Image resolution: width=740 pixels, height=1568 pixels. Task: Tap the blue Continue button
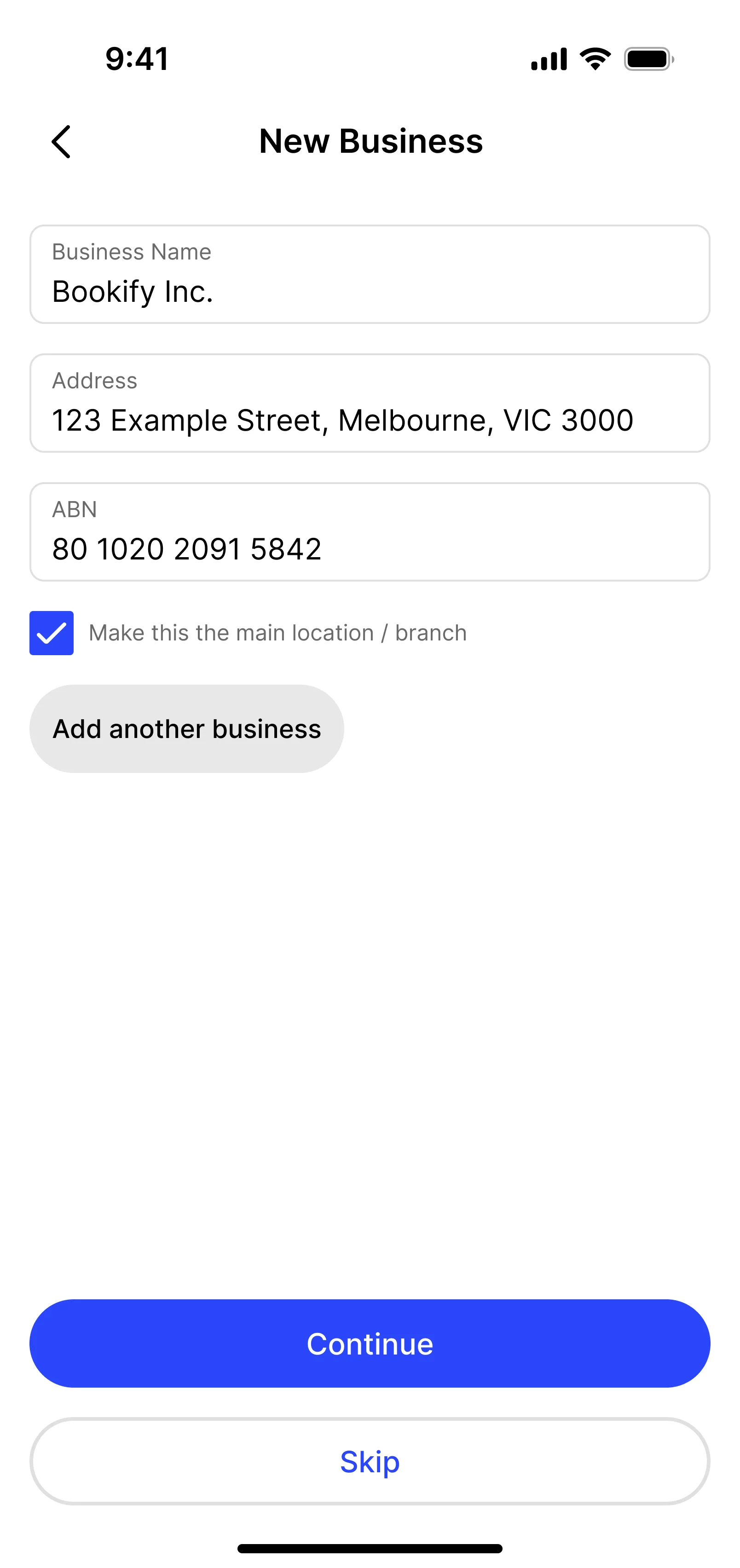point(369,1343)
